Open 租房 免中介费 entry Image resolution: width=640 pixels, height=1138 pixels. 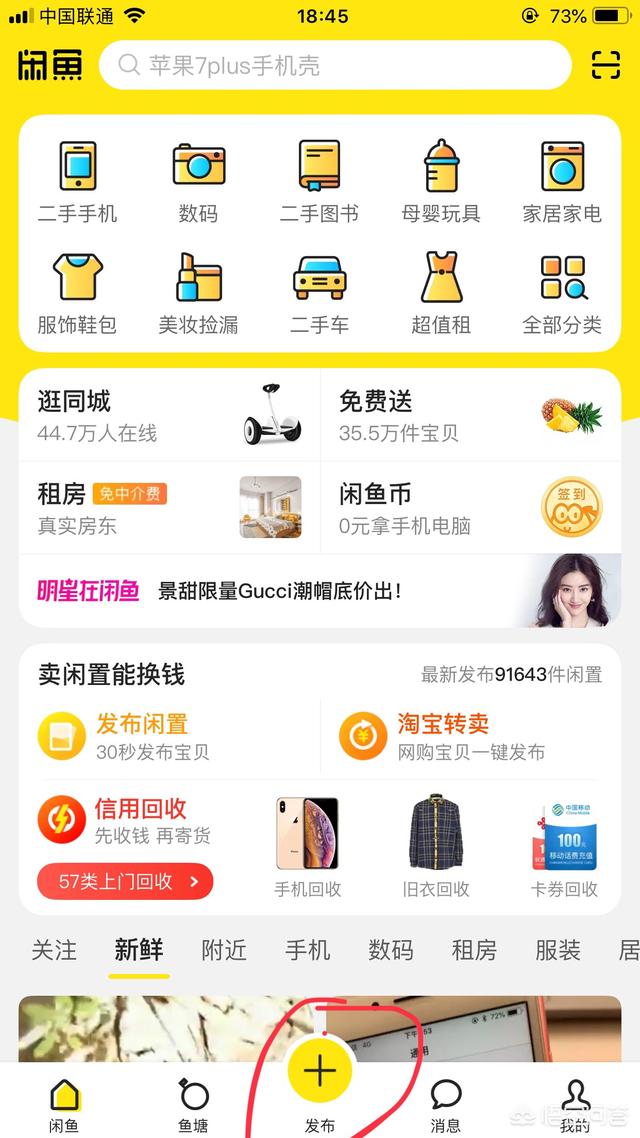pyautogui.click(x=170, y=507)
